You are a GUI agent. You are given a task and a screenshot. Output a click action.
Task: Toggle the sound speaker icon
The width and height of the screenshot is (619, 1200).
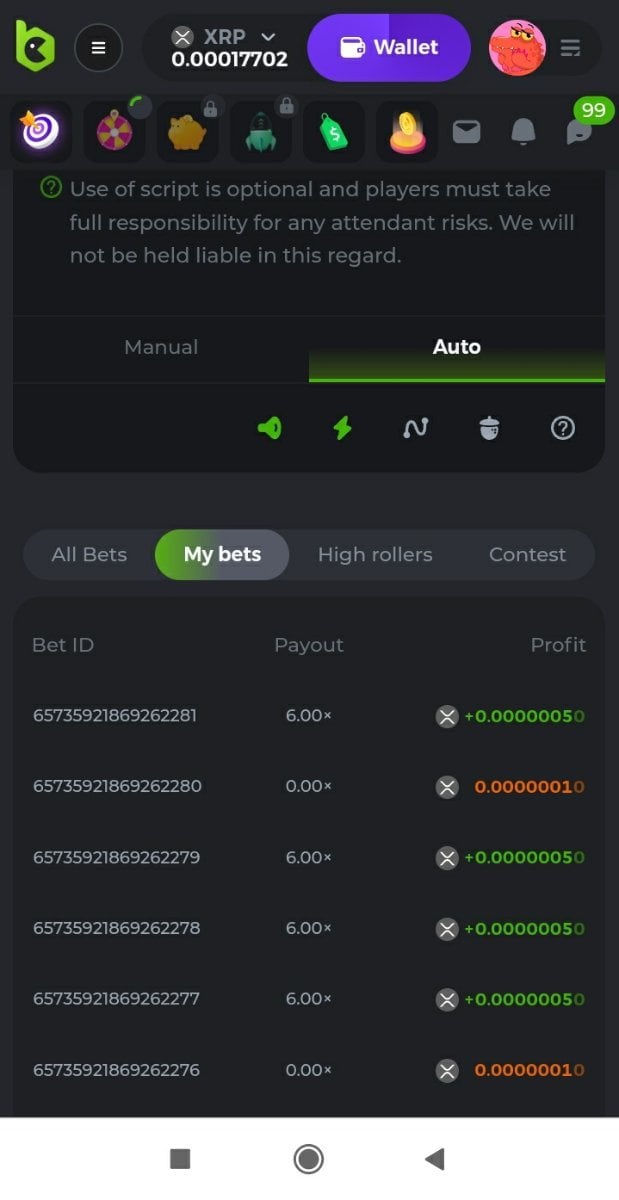coord(269,428)
